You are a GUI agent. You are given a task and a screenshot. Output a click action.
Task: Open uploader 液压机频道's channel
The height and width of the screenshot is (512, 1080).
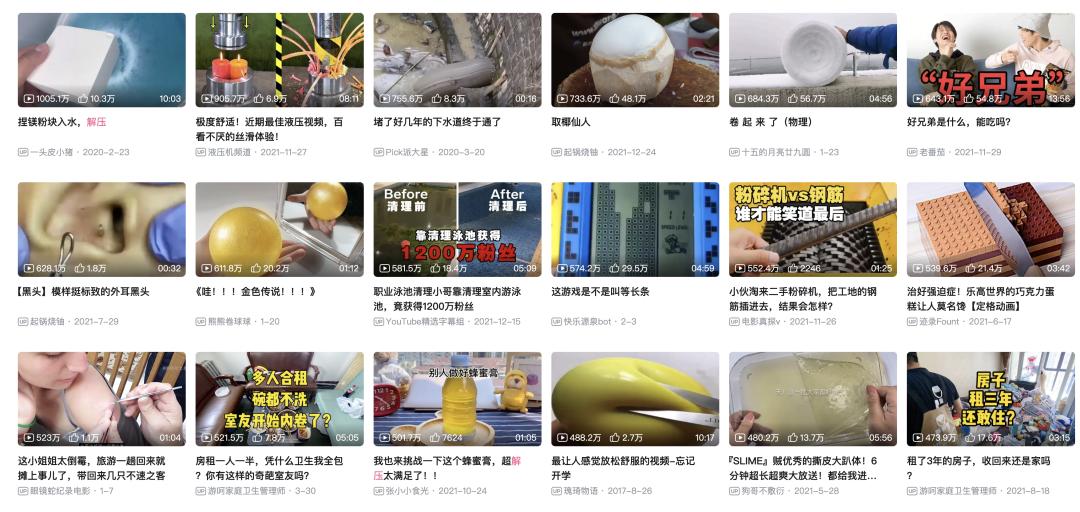tap(230, 152)
